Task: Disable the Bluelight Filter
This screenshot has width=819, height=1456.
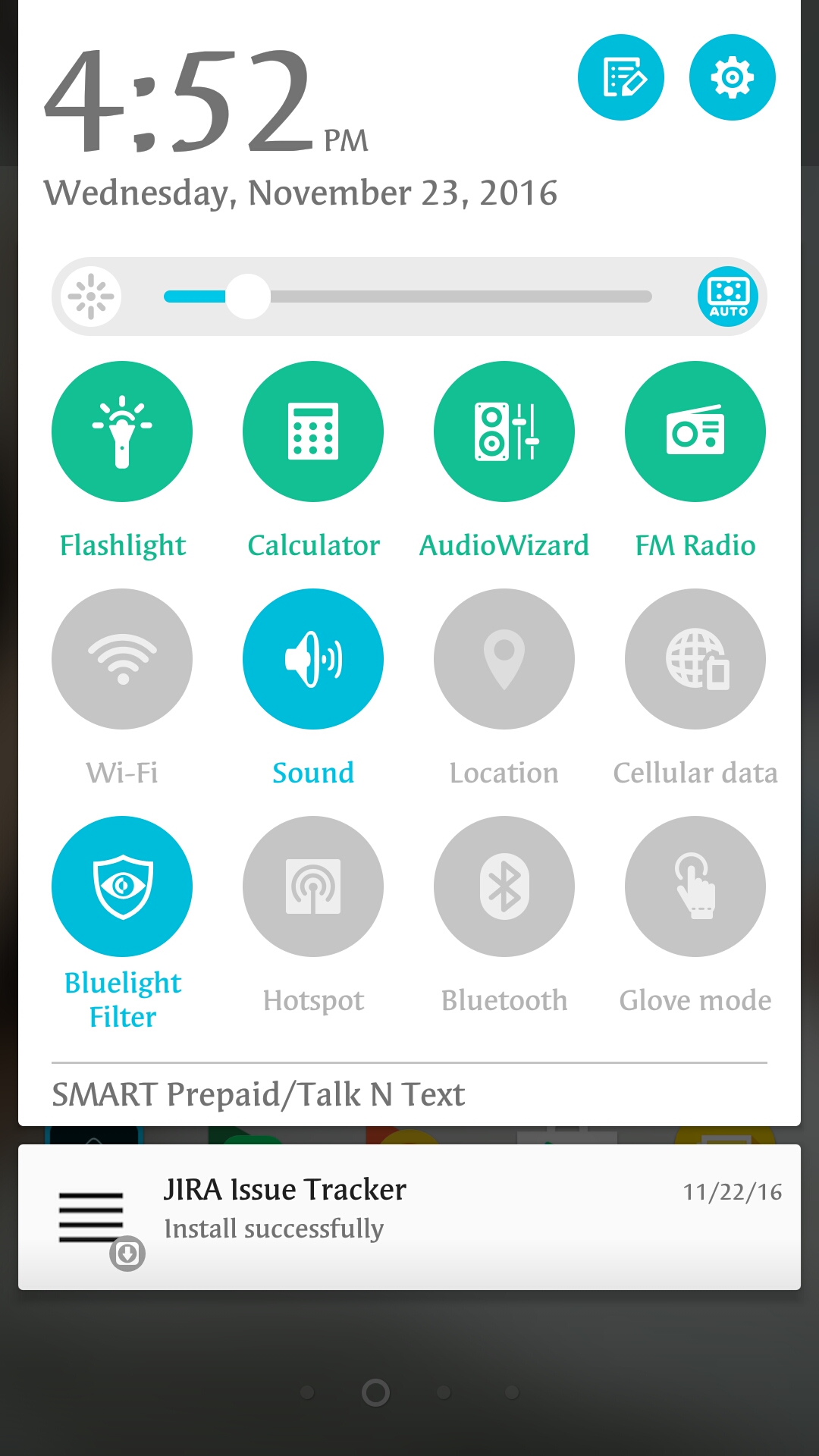Action: point(122,886)
